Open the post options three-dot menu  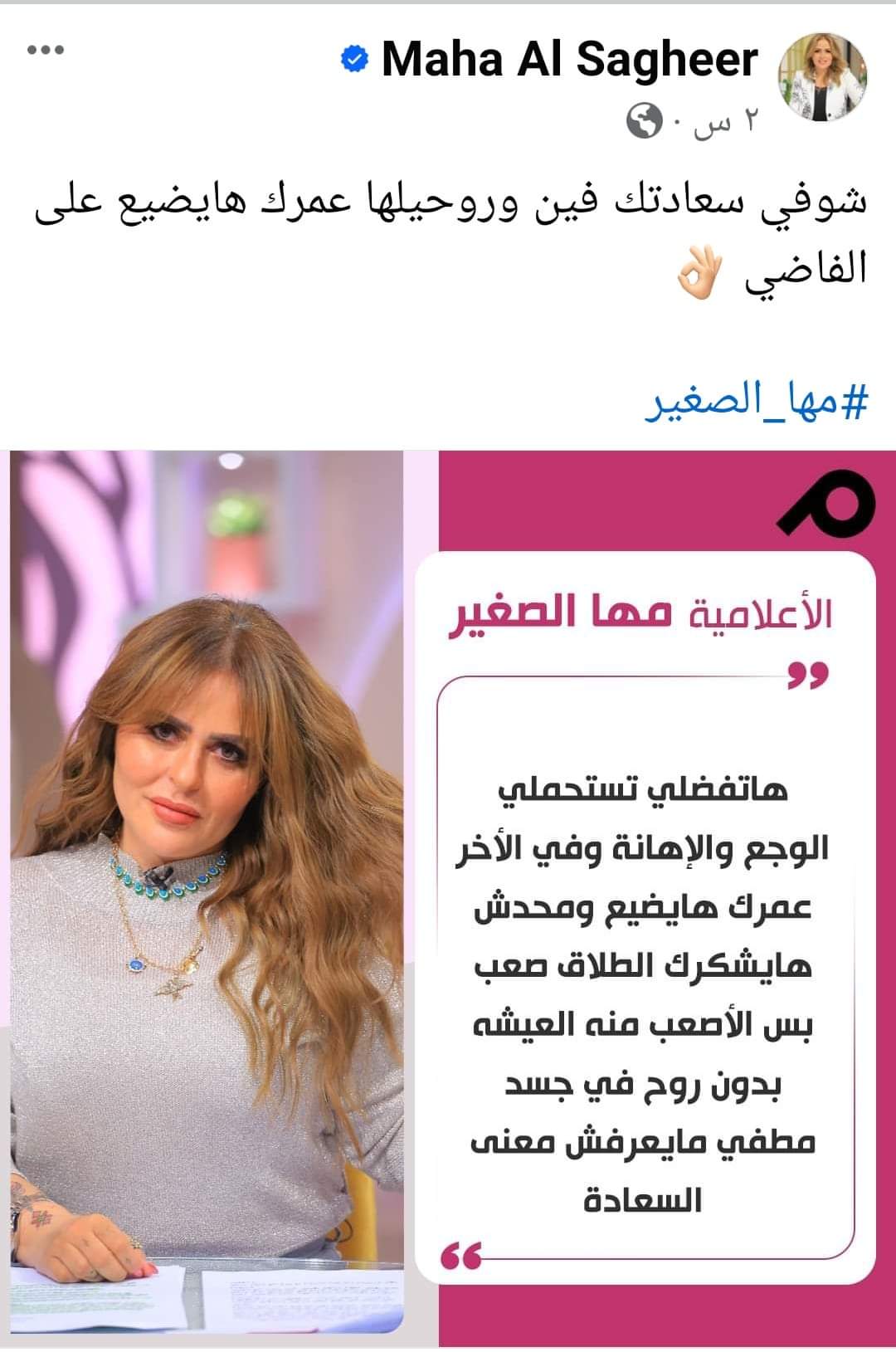(46, 51)
